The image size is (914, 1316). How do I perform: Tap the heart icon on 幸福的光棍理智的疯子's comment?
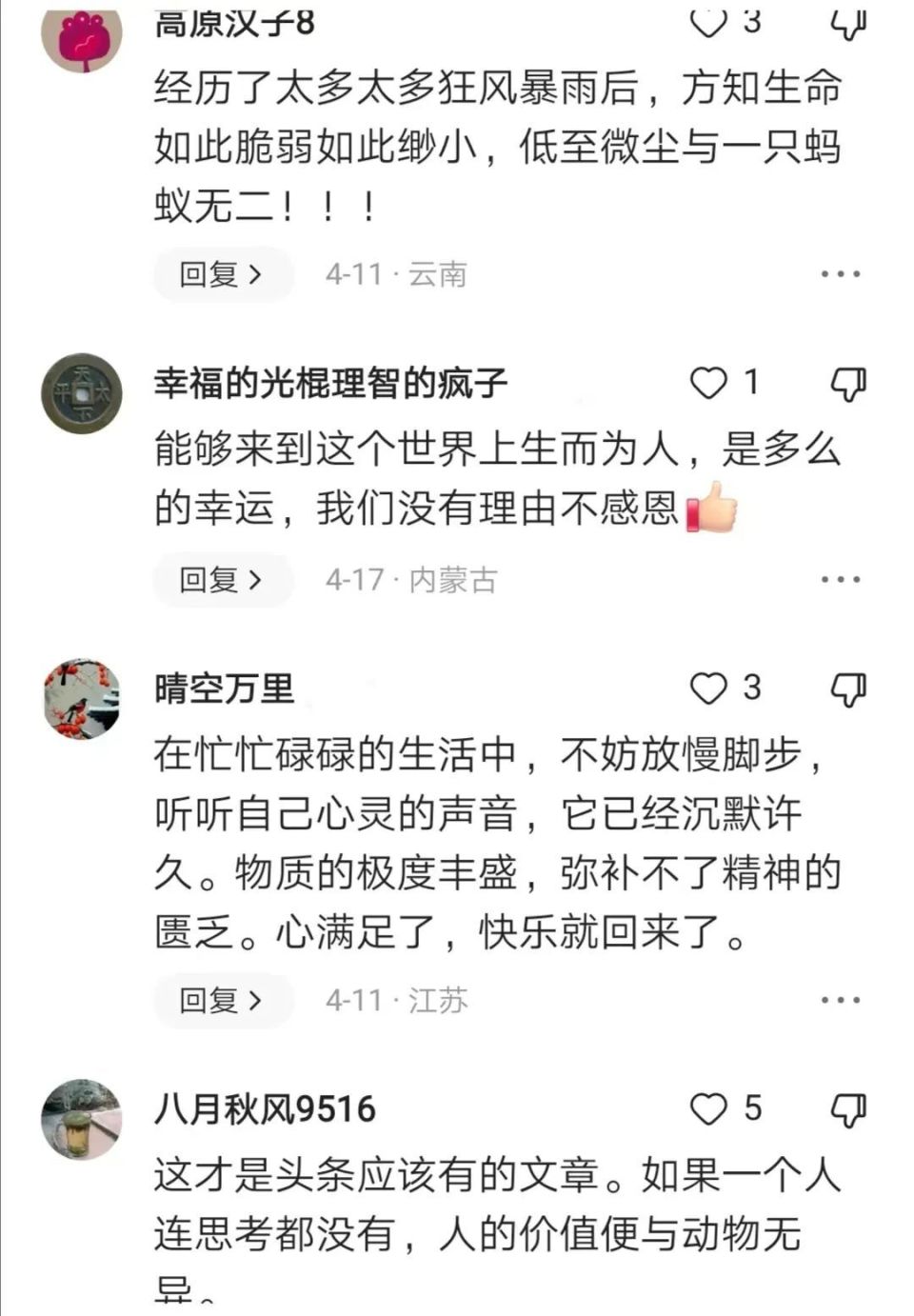click(709, 385)
